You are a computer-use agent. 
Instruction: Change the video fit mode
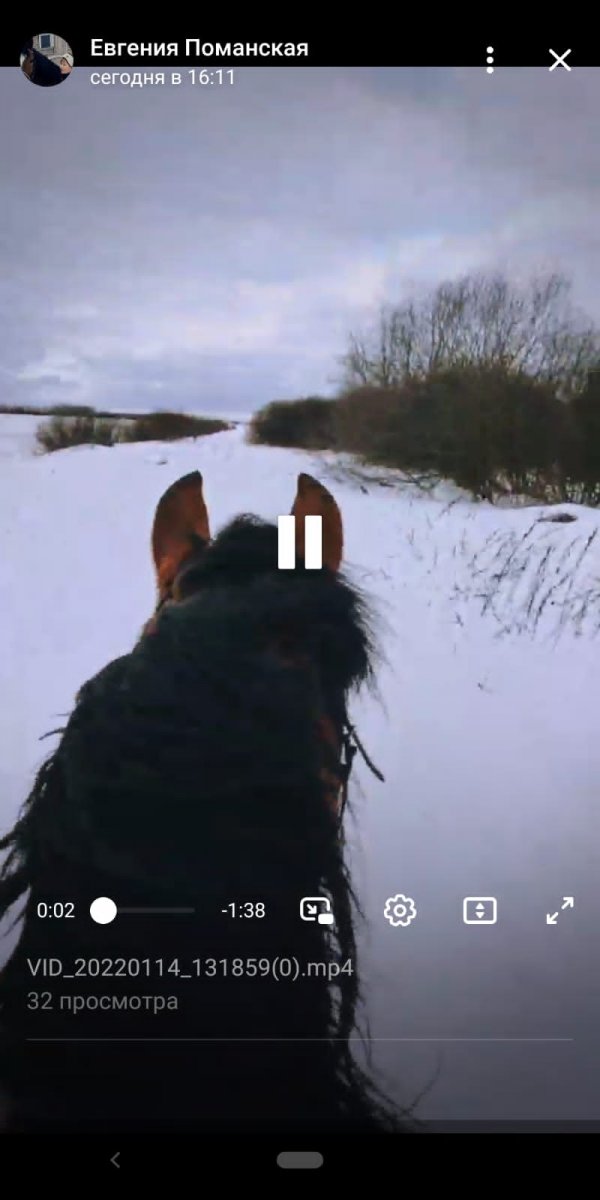[480, 910]
